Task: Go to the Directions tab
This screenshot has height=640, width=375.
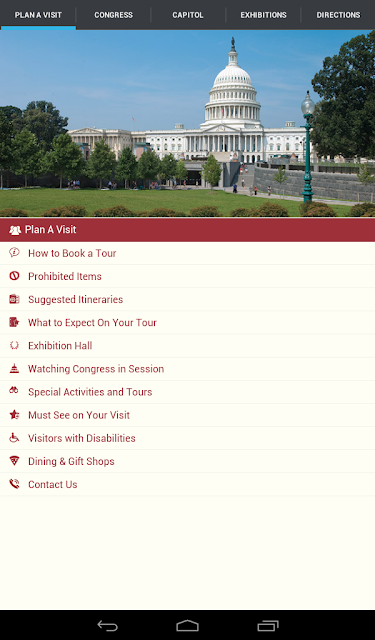Action: pos(338,15)
